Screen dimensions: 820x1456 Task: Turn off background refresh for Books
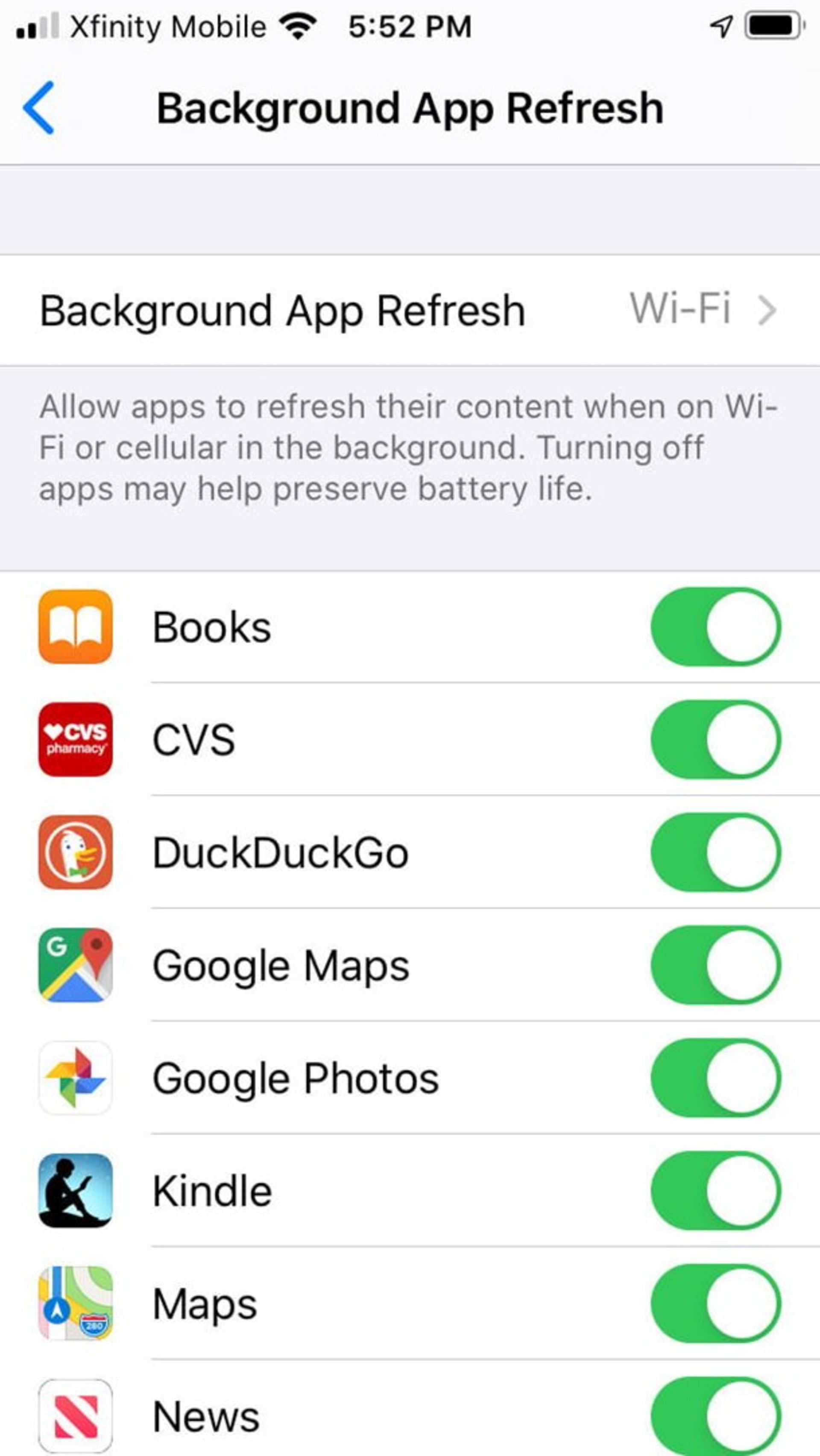coord(715,626)
